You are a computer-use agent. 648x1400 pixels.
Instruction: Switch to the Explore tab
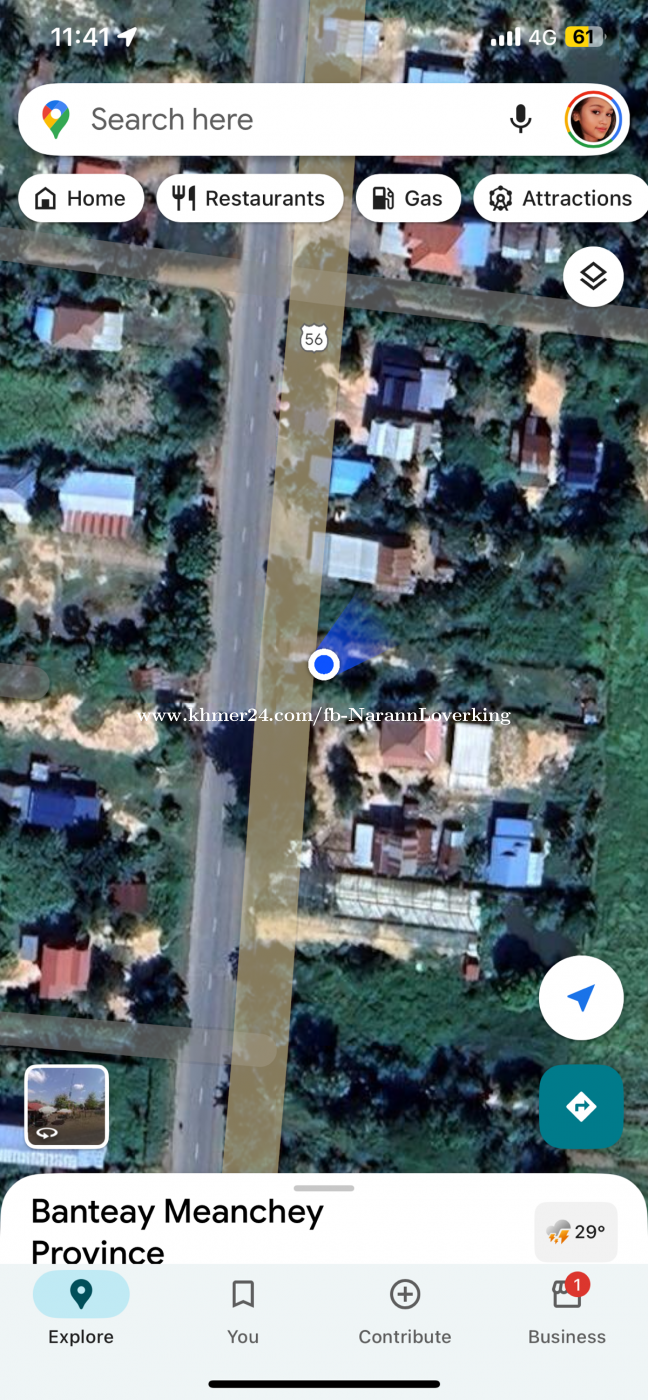pyautogui.click(x=81, y=1310)
